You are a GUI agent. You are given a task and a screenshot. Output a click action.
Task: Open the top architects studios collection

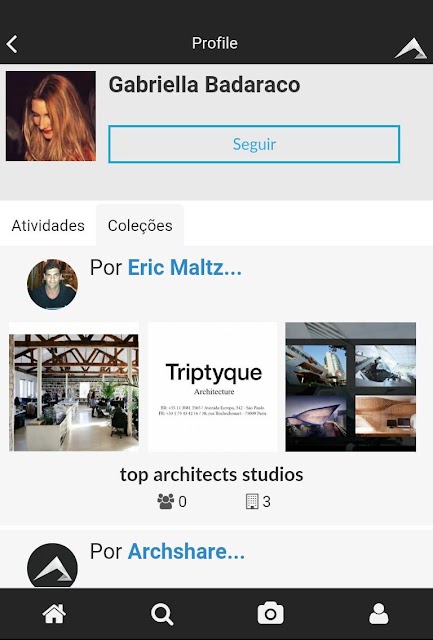(211, 475)
